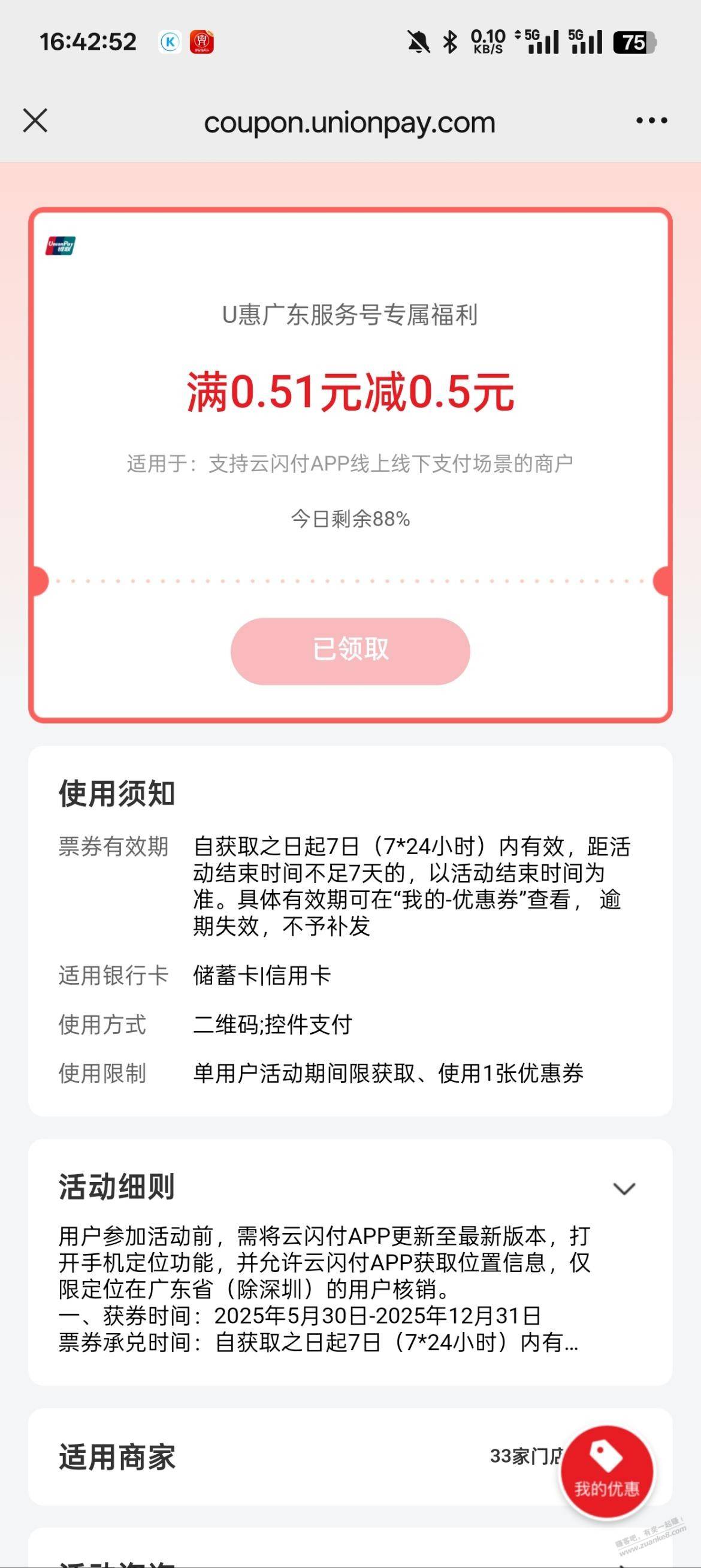Viewport: 701px width, 1568px height.
Task: Tap the 已领取 coupon button
Action: (x=350, y=651)
